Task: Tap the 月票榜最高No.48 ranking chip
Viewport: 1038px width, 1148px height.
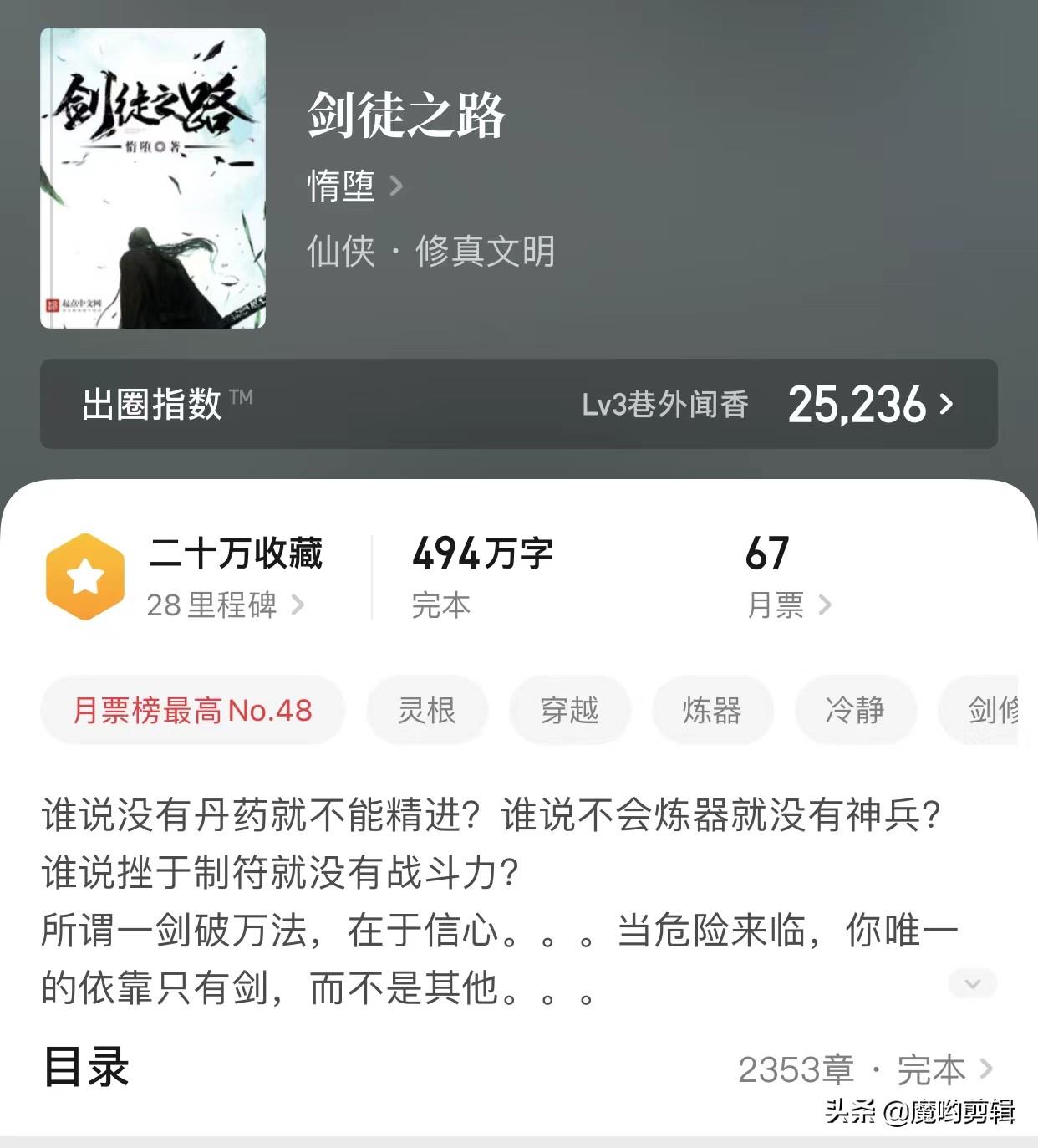Action: pyautogui.click(x=192, y=711)
